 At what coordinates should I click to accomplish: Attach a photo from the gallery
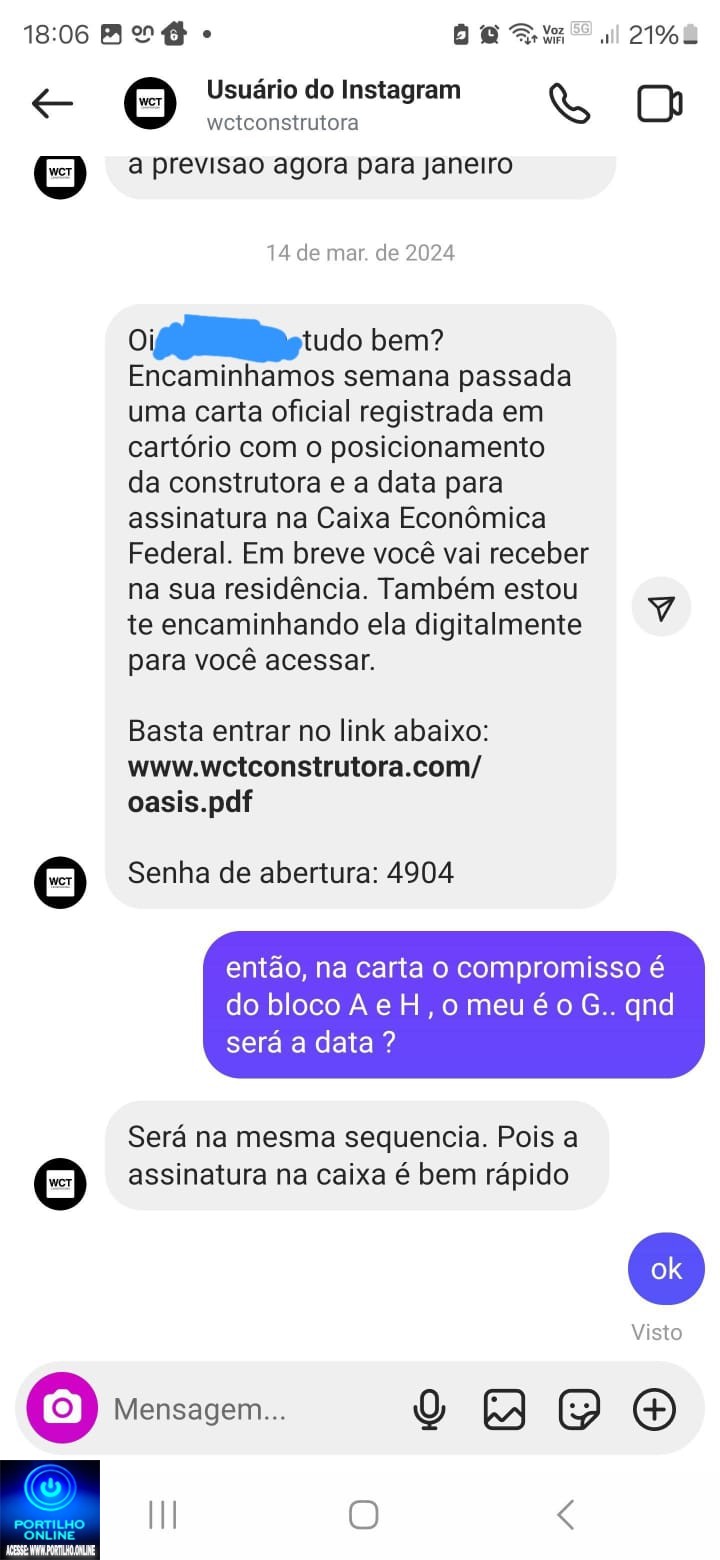pyautogui.click(x=505, y=1409)
